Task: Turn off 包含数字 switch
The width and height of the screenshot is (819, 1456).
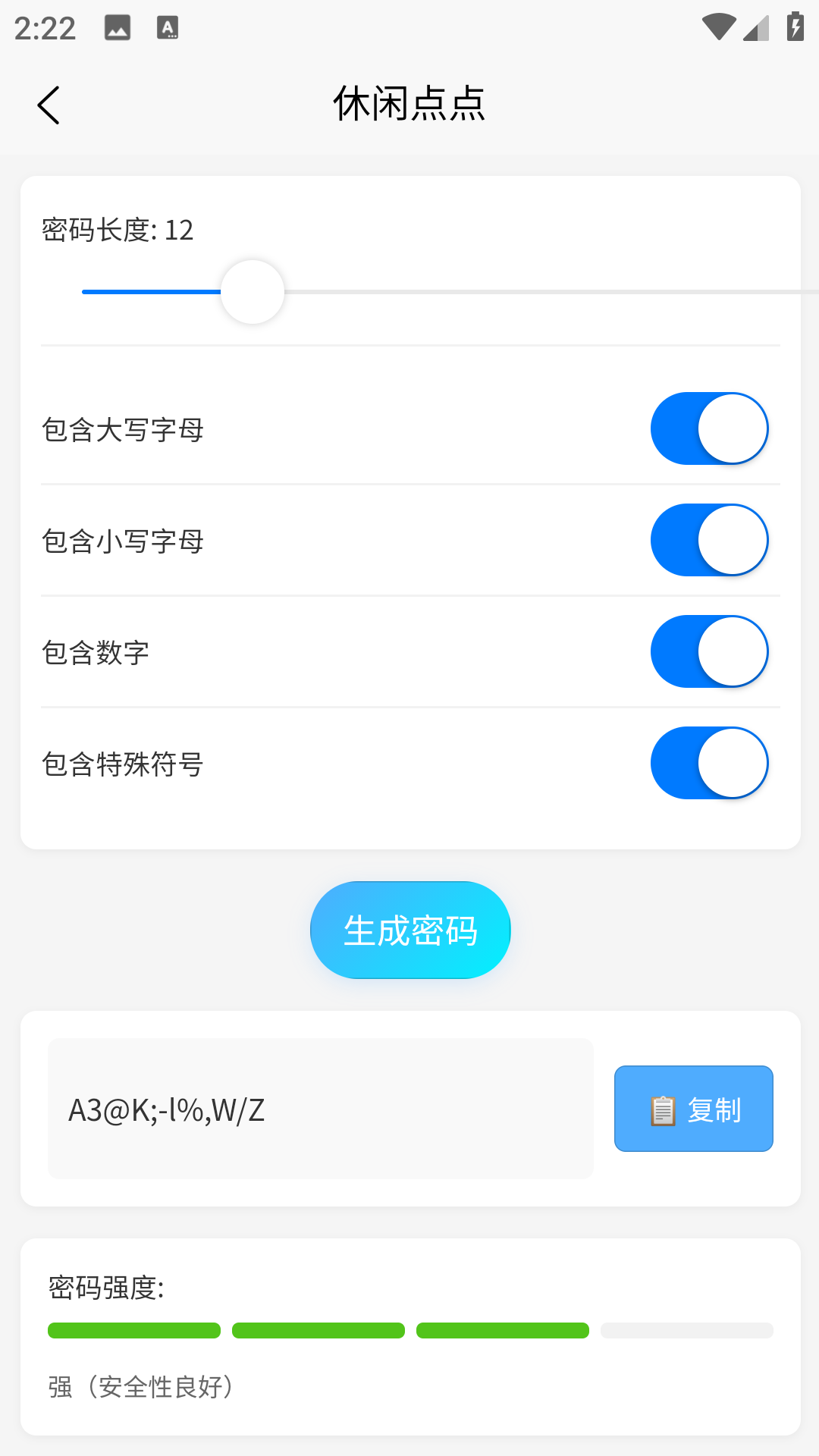Action: [709, 651]
